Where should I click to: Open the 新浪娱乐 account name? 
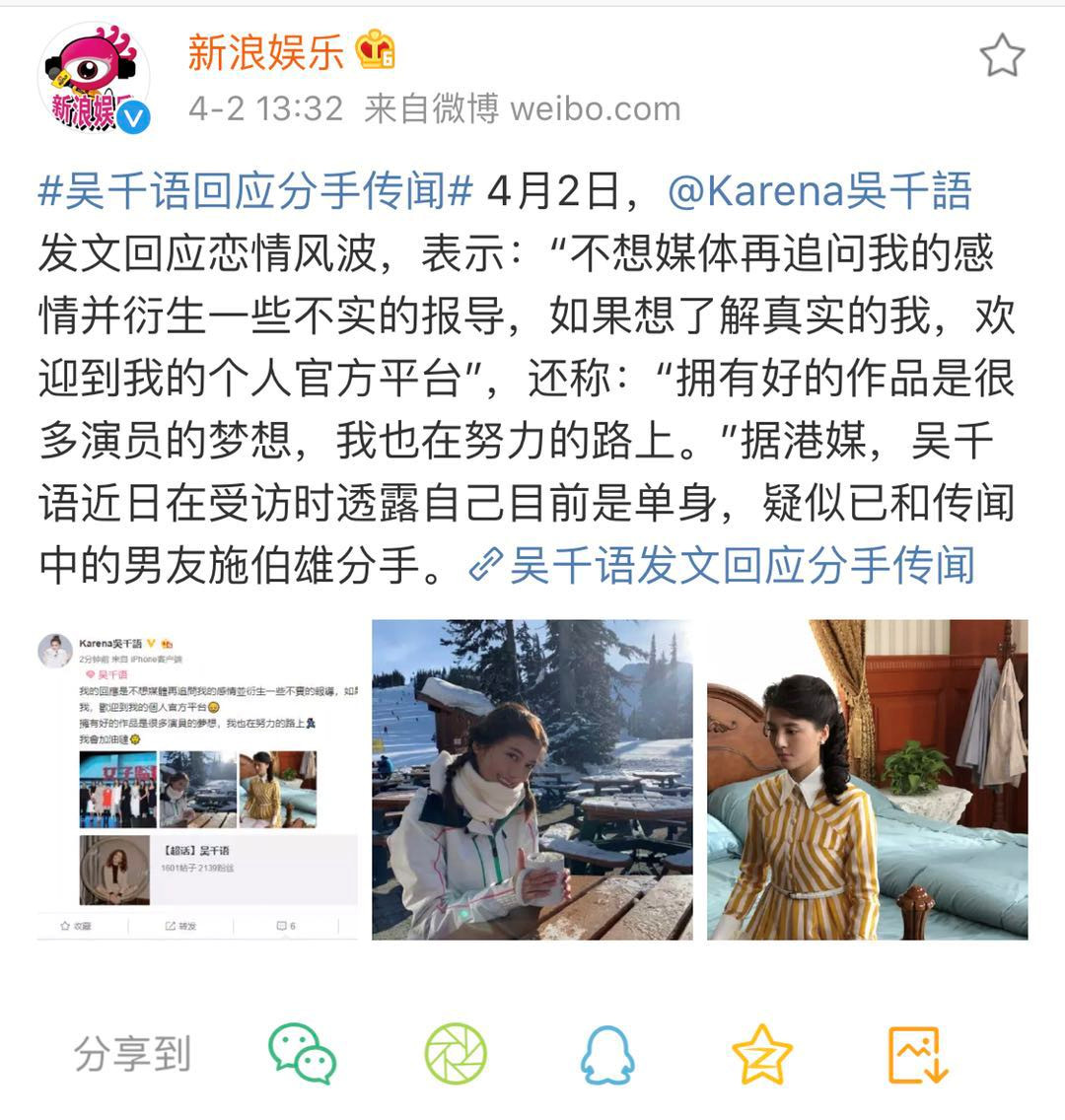pos(266,51)
